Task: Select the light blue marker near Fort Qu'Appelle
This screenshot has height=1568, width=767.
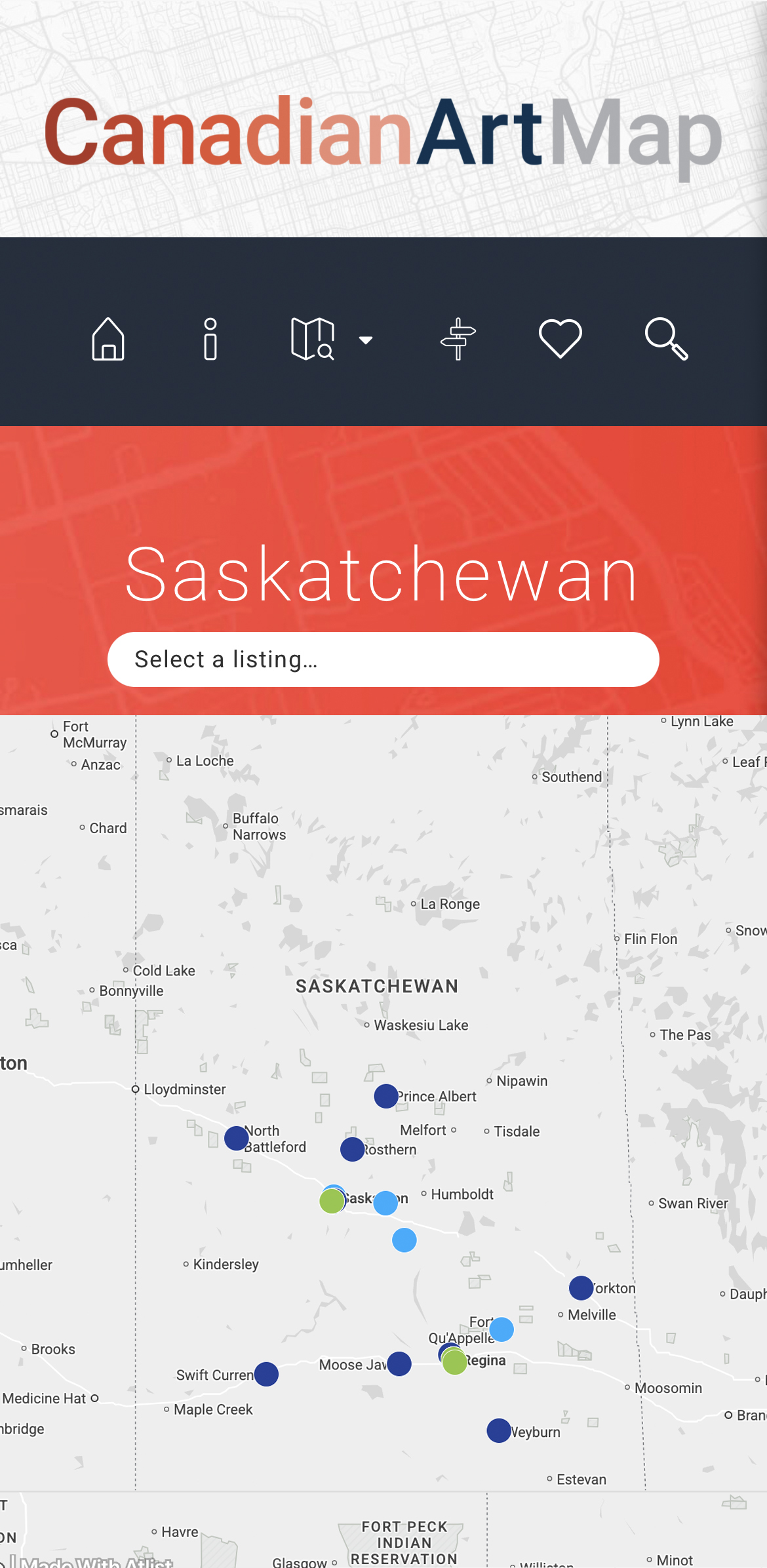Action: coord(501,1331)
